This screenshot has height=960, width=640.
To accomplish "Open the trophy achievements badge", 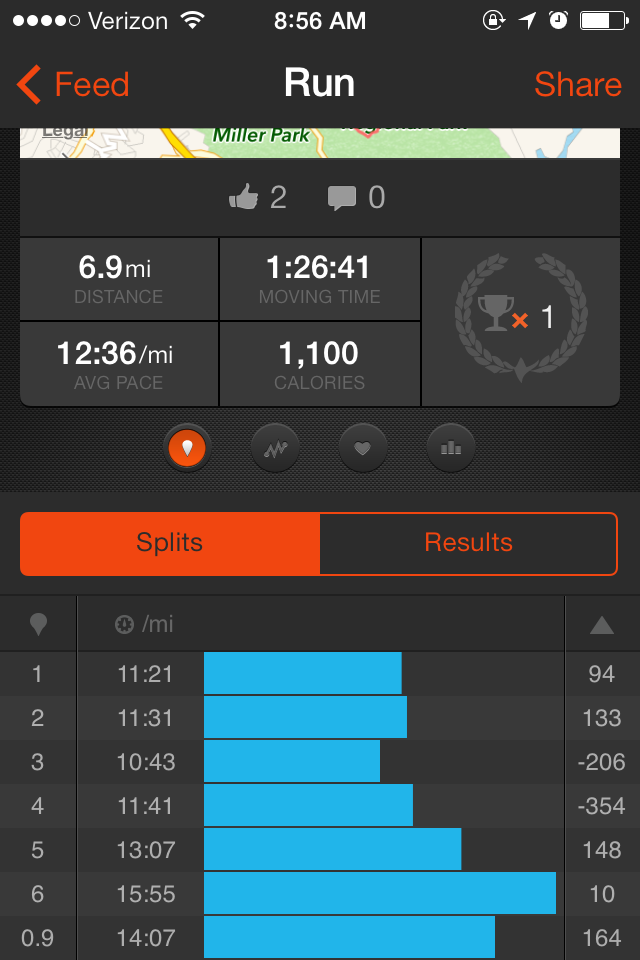I will tap(518, 317).
